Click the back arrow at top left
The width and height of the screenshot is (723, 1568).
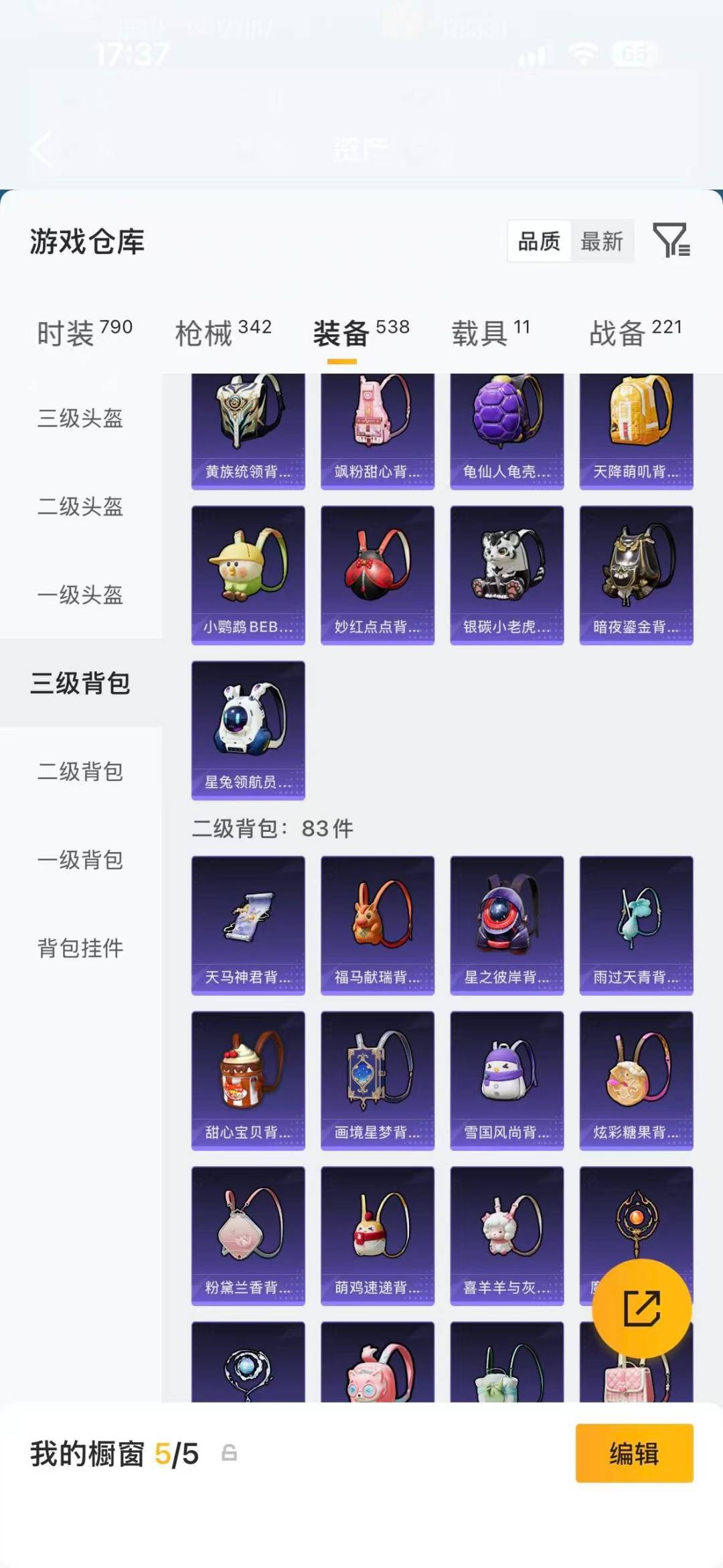pos(42,150)
